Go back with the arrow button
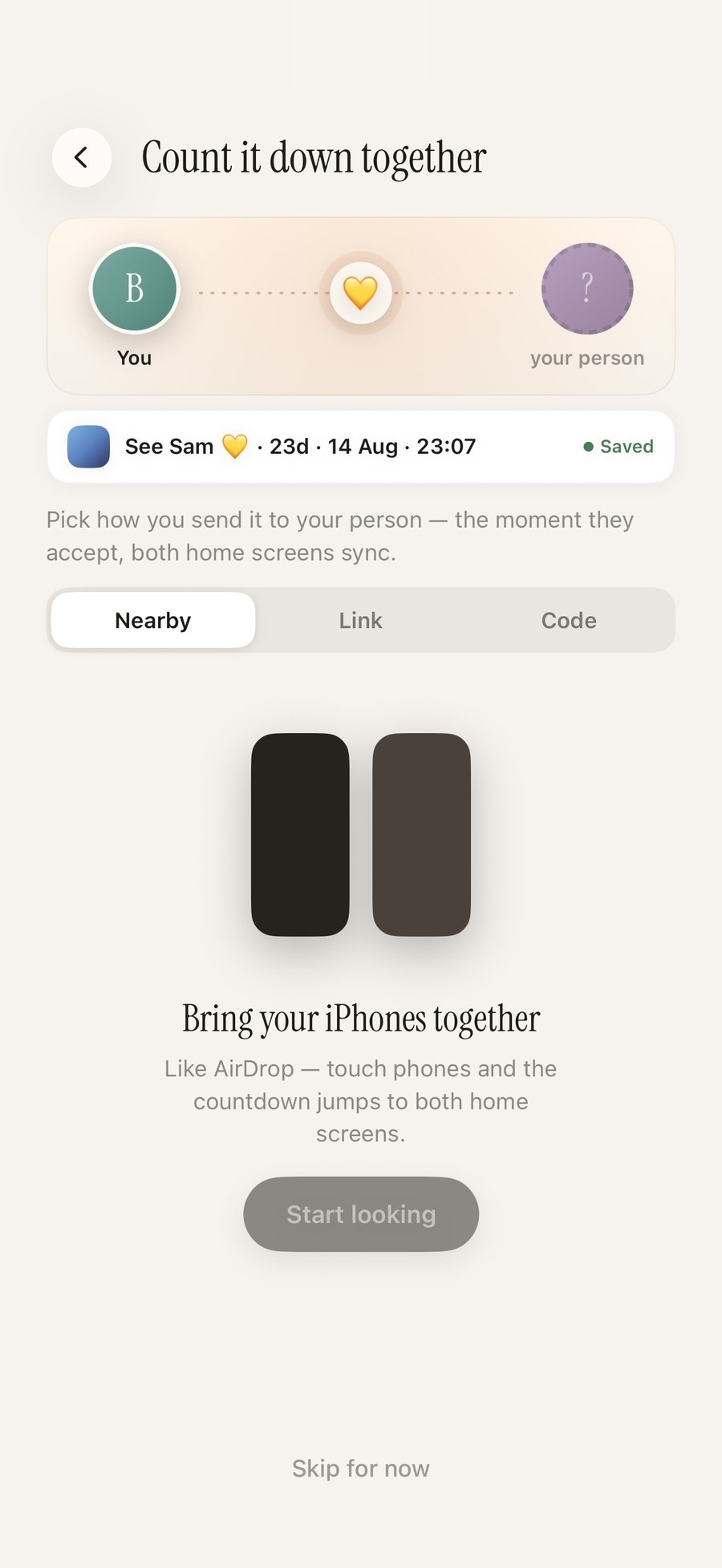The width and height of the screenshot is (722, 1568). tap(81, 157)
